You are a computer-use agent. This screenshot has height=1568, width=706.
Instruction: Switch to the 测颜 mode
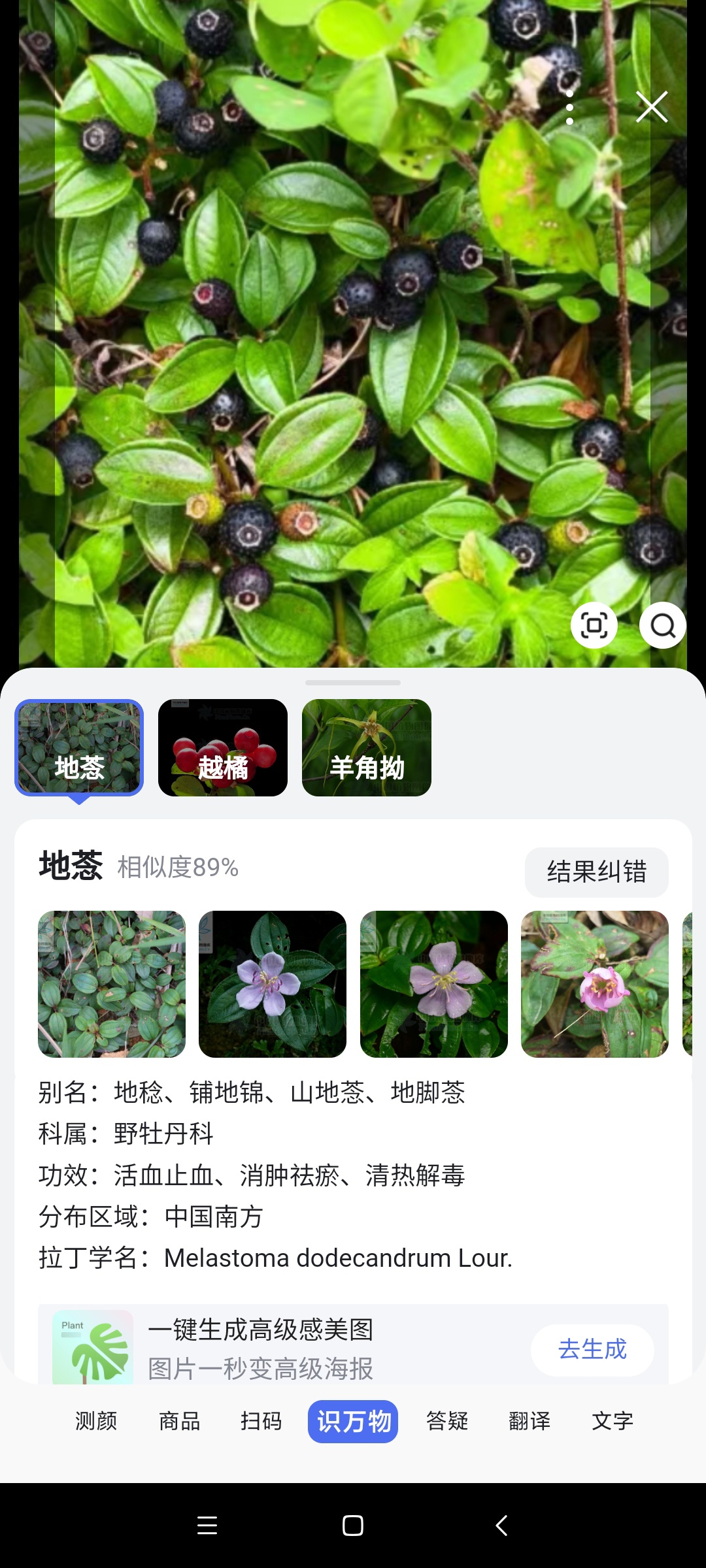point(96,1421)
